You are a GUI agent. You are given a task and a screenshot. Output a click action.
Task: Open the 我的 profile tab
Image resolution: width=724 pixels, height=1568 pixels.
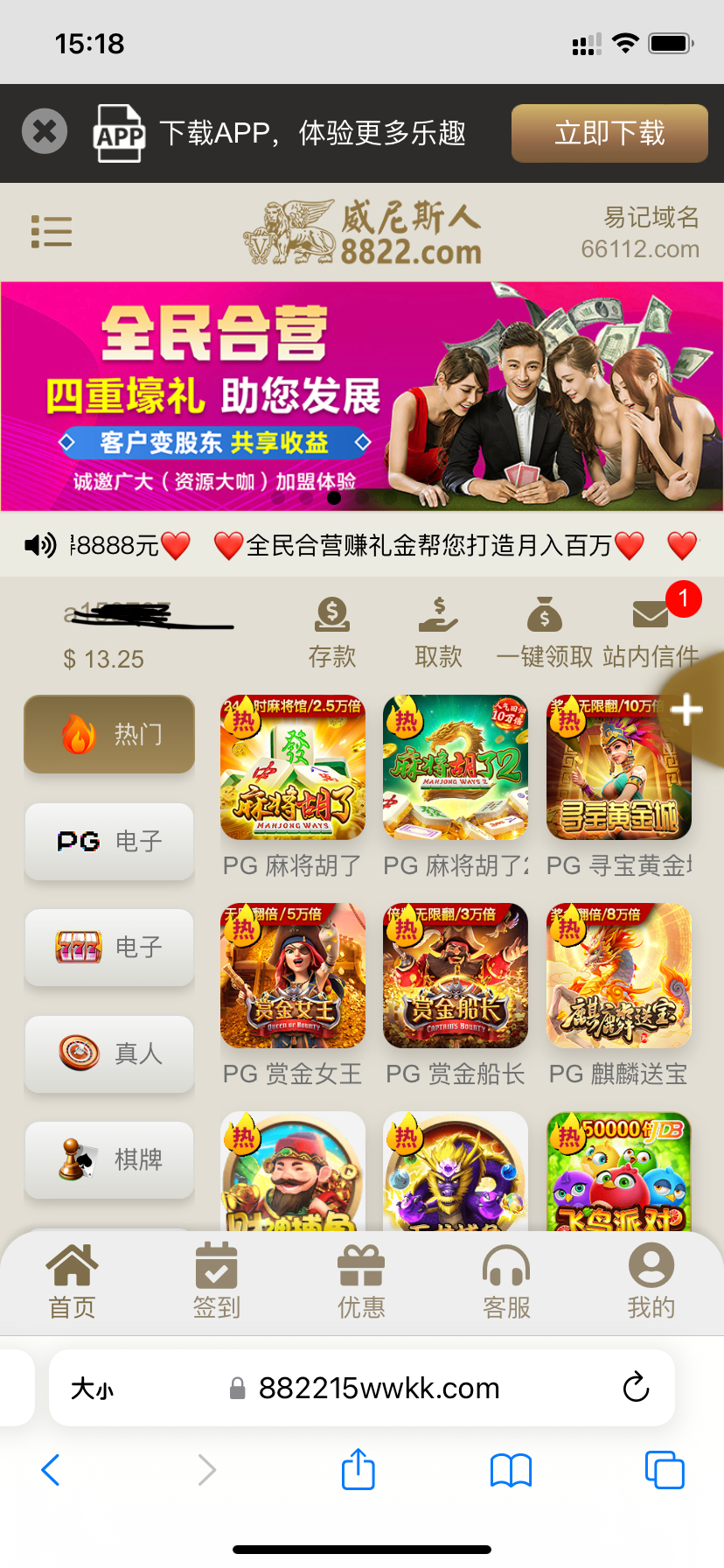(651, 1281)
